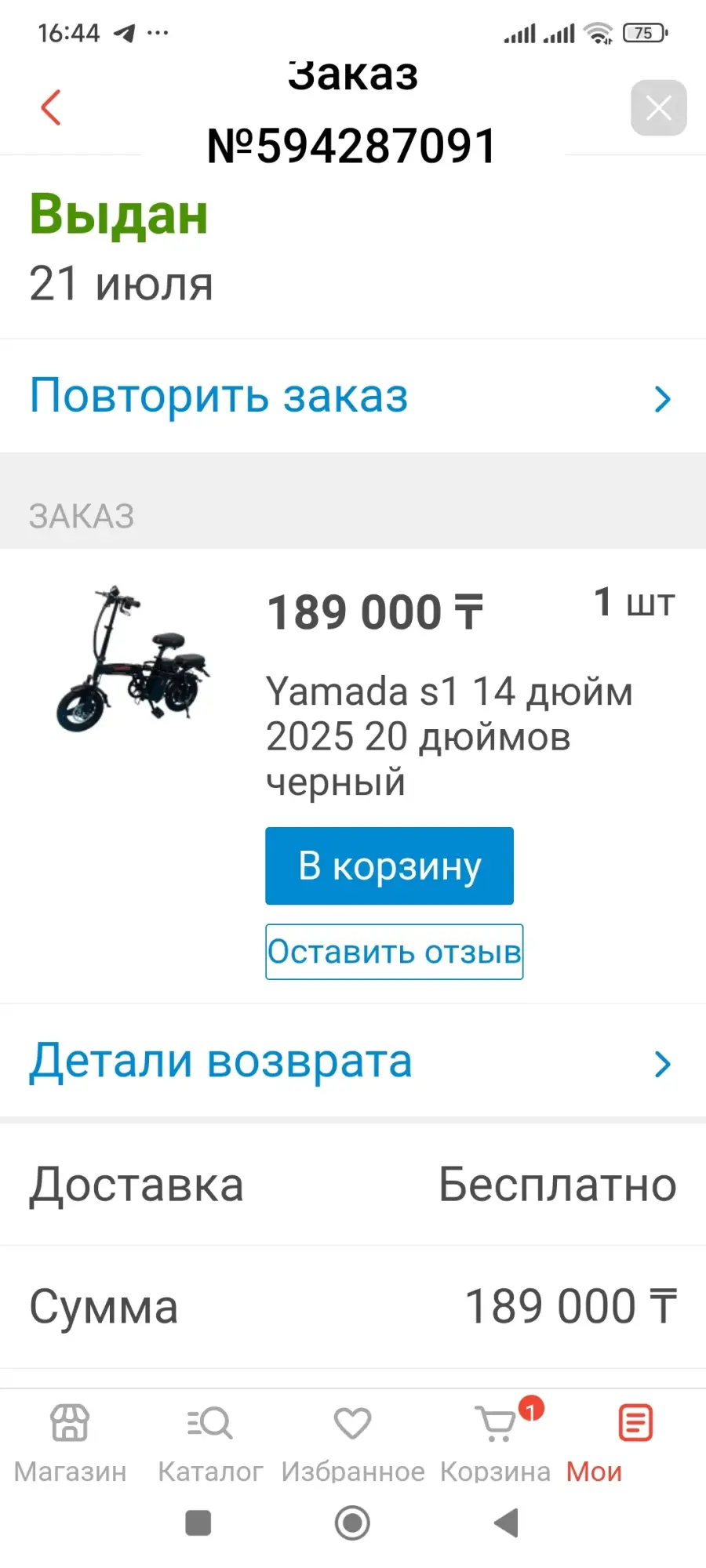Tap the system home button
This screenshot has height=1568, width=706.
tap(352, 1523)
